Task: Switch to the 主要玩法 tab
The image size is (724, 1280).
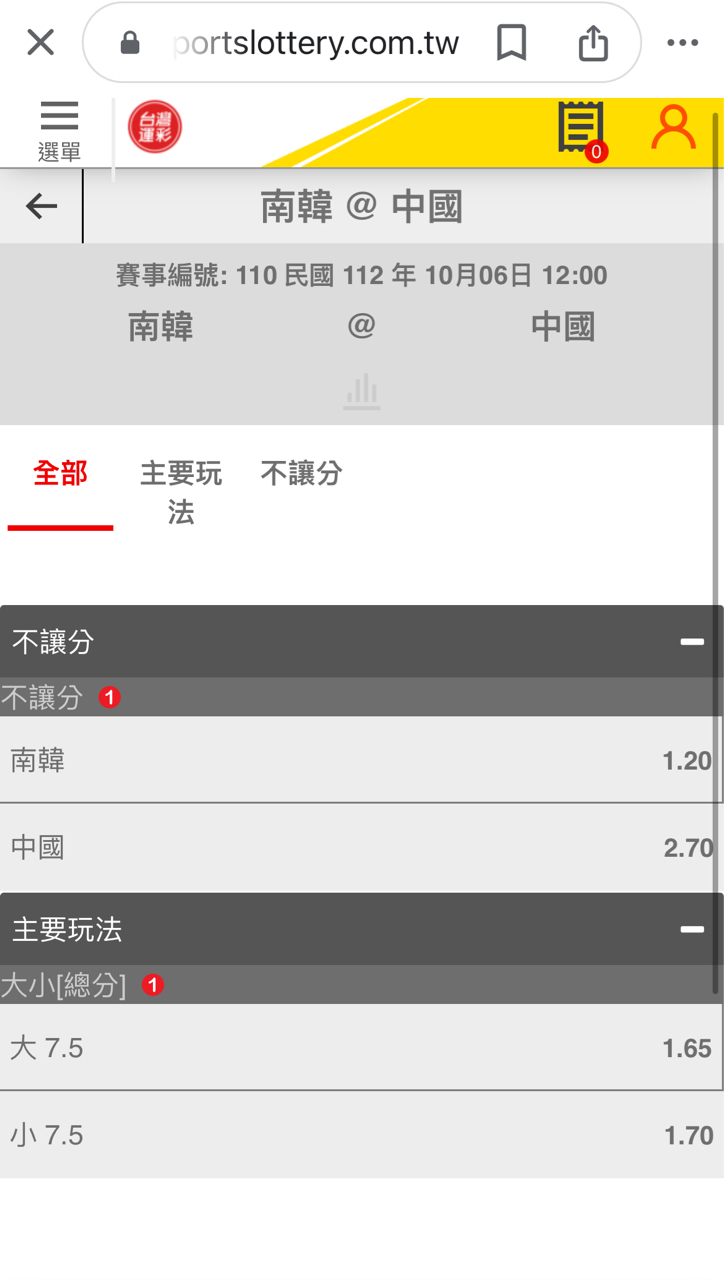Action: (x=181, y=492)
